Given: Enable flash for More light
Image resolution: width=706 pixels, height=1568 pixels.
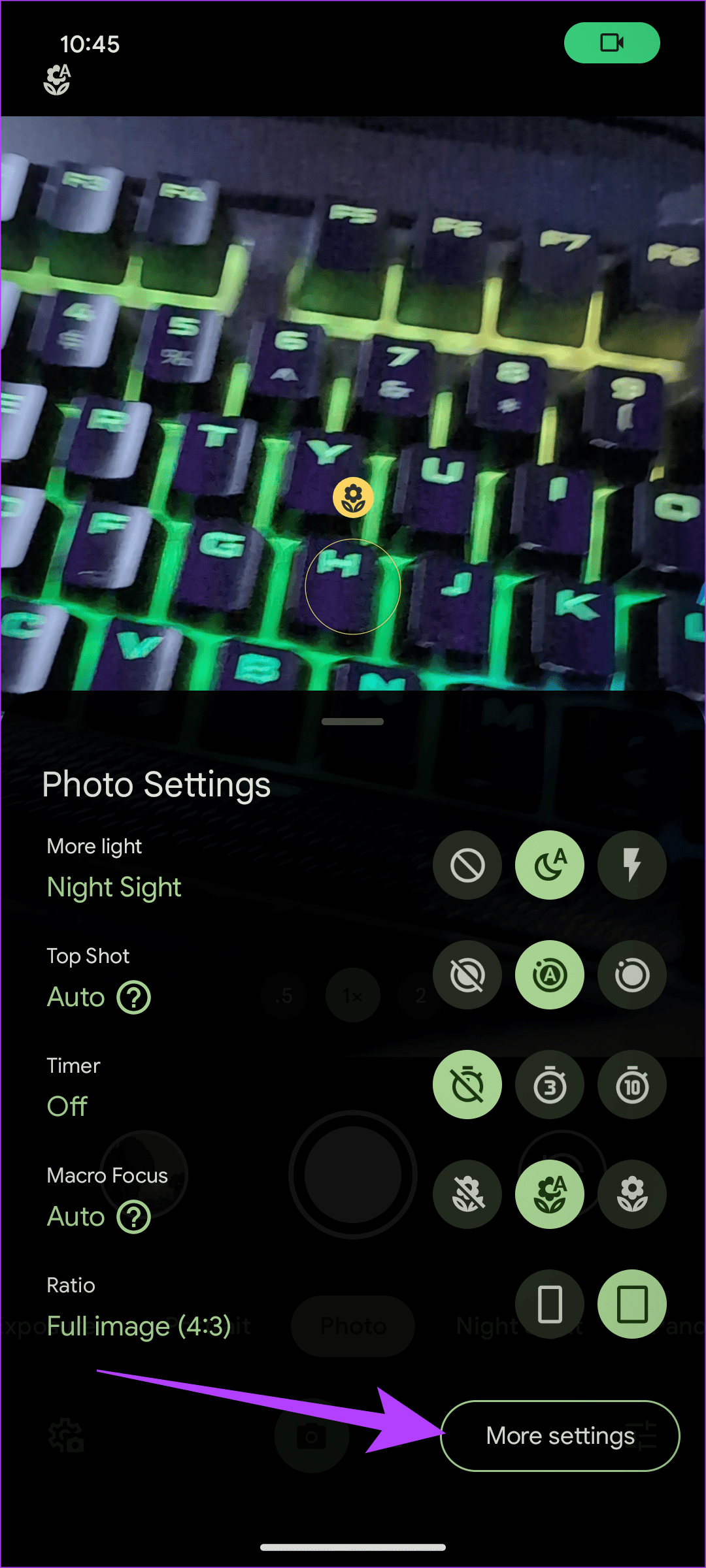Looking at the screenshot, I should (x=632, y=866).
